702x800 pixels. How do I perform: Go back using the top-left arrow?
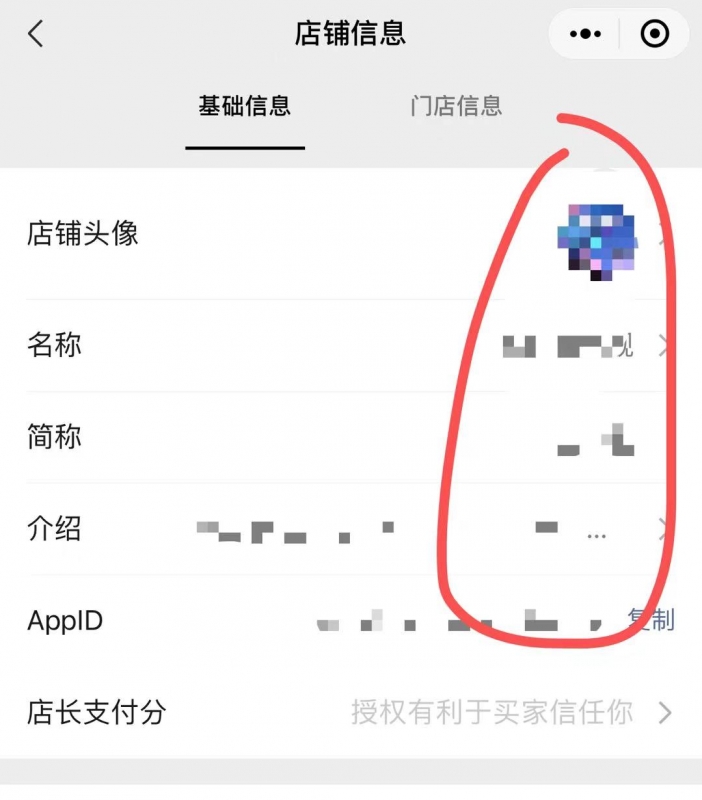click(36, 34)
